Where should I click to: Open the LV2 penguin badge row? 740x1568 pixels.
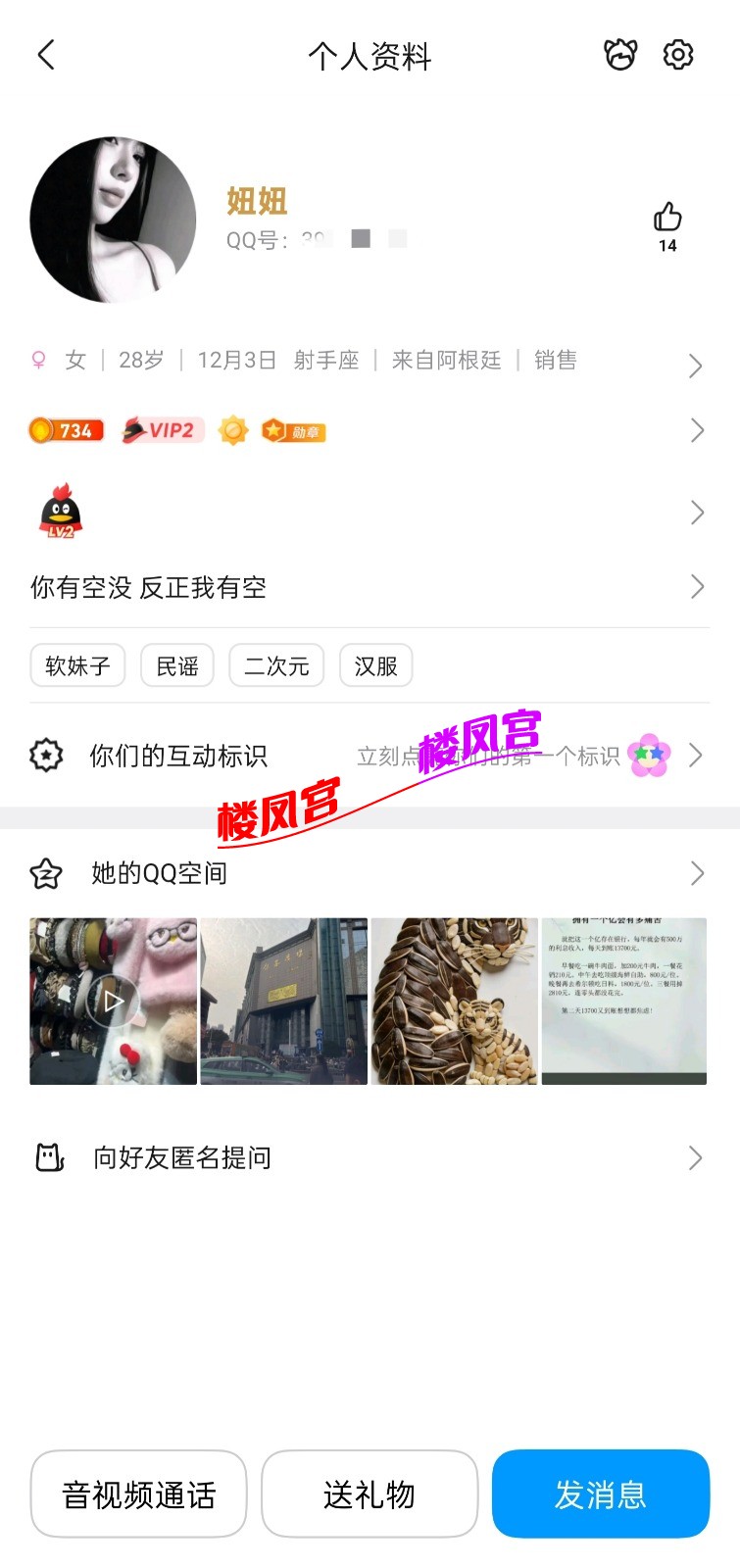[369, 512]
